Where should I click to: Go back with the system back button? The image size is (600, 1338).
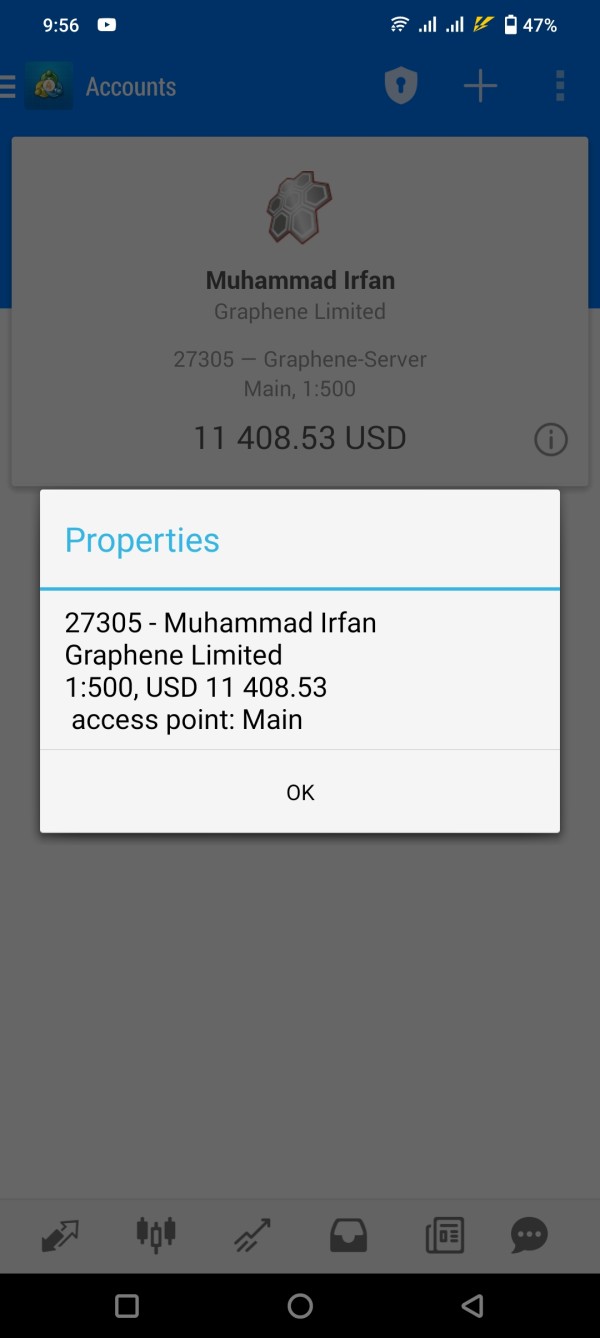473,1305
